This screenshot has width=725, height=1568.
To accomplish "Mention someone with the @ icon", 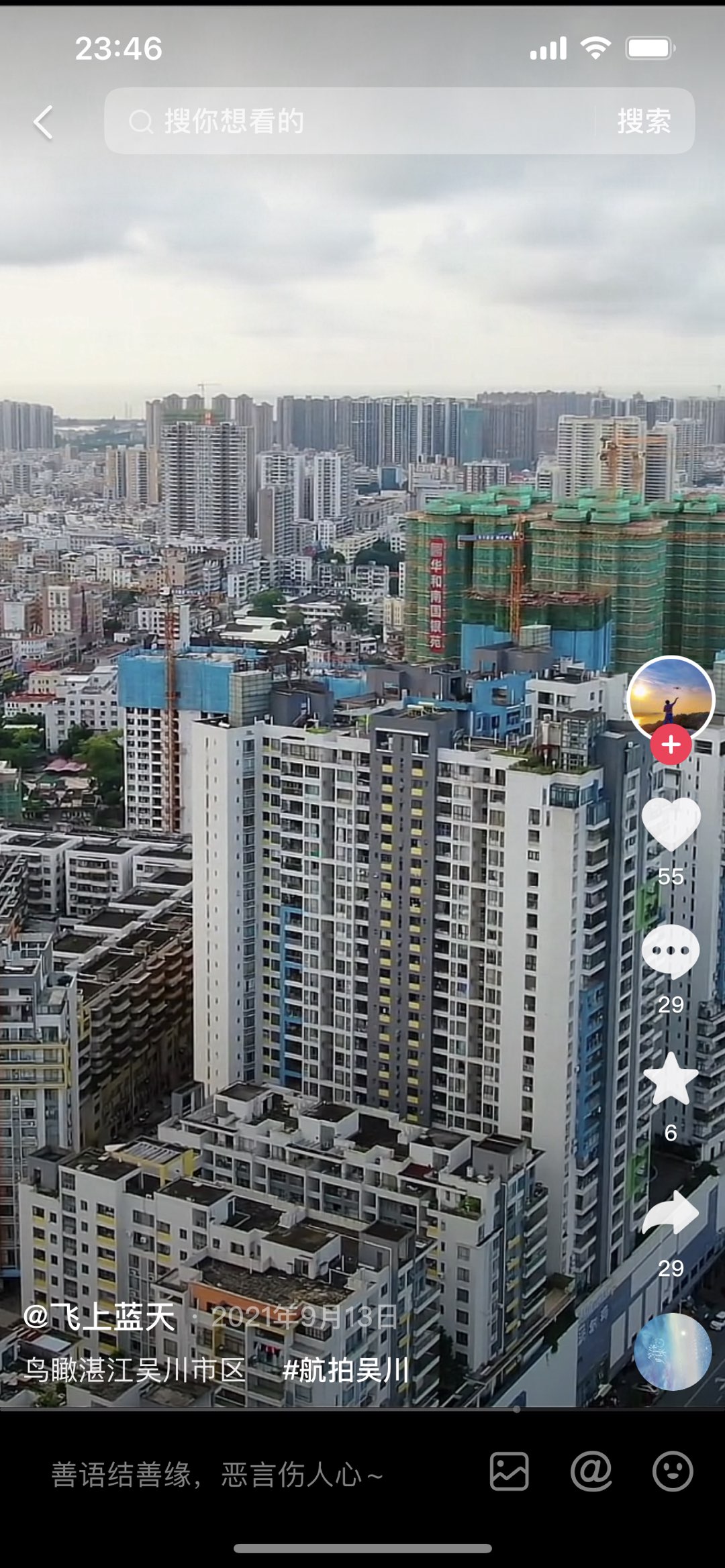I will click(591, 1472).
